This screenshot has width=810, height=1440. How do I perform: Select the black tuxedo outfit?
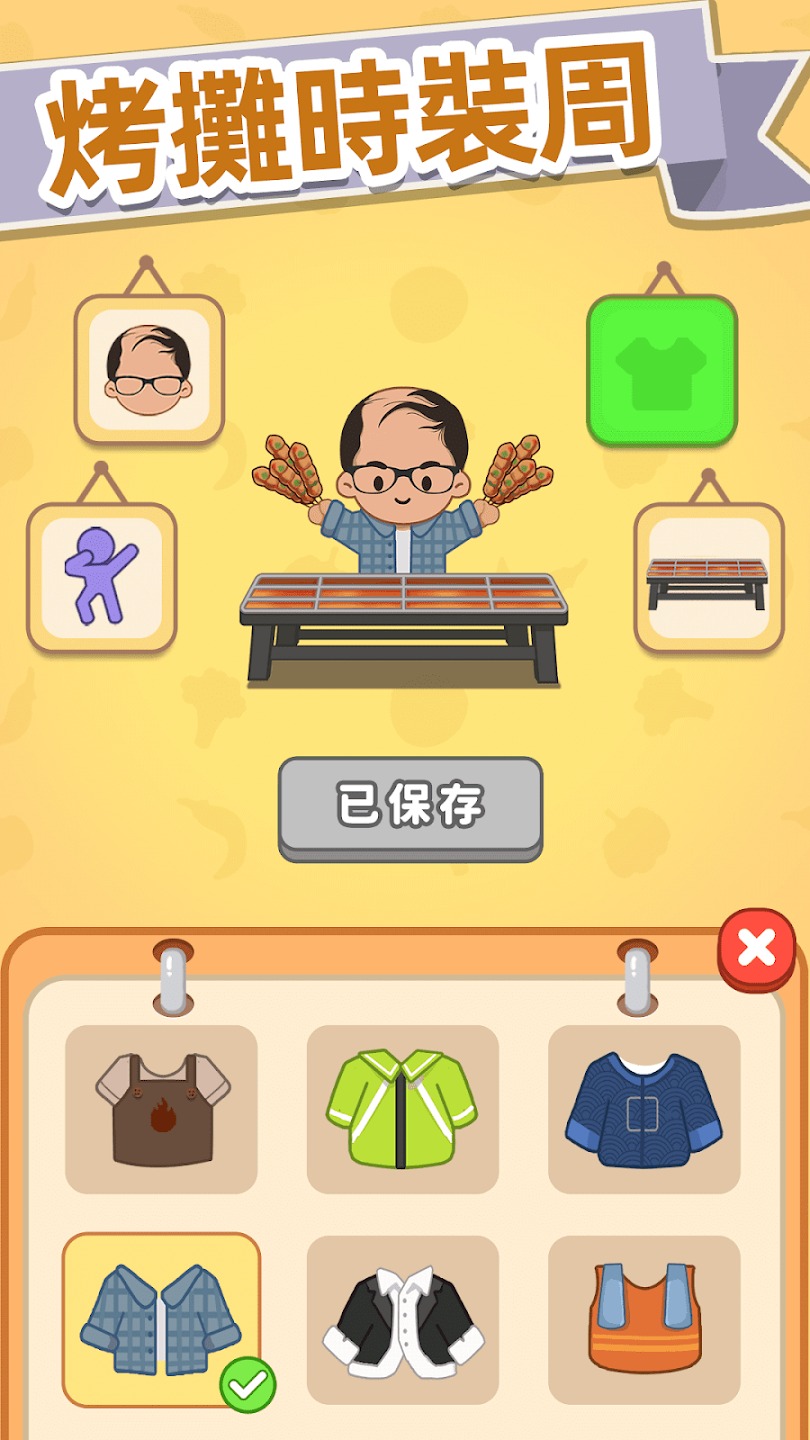click(404, 1320)
